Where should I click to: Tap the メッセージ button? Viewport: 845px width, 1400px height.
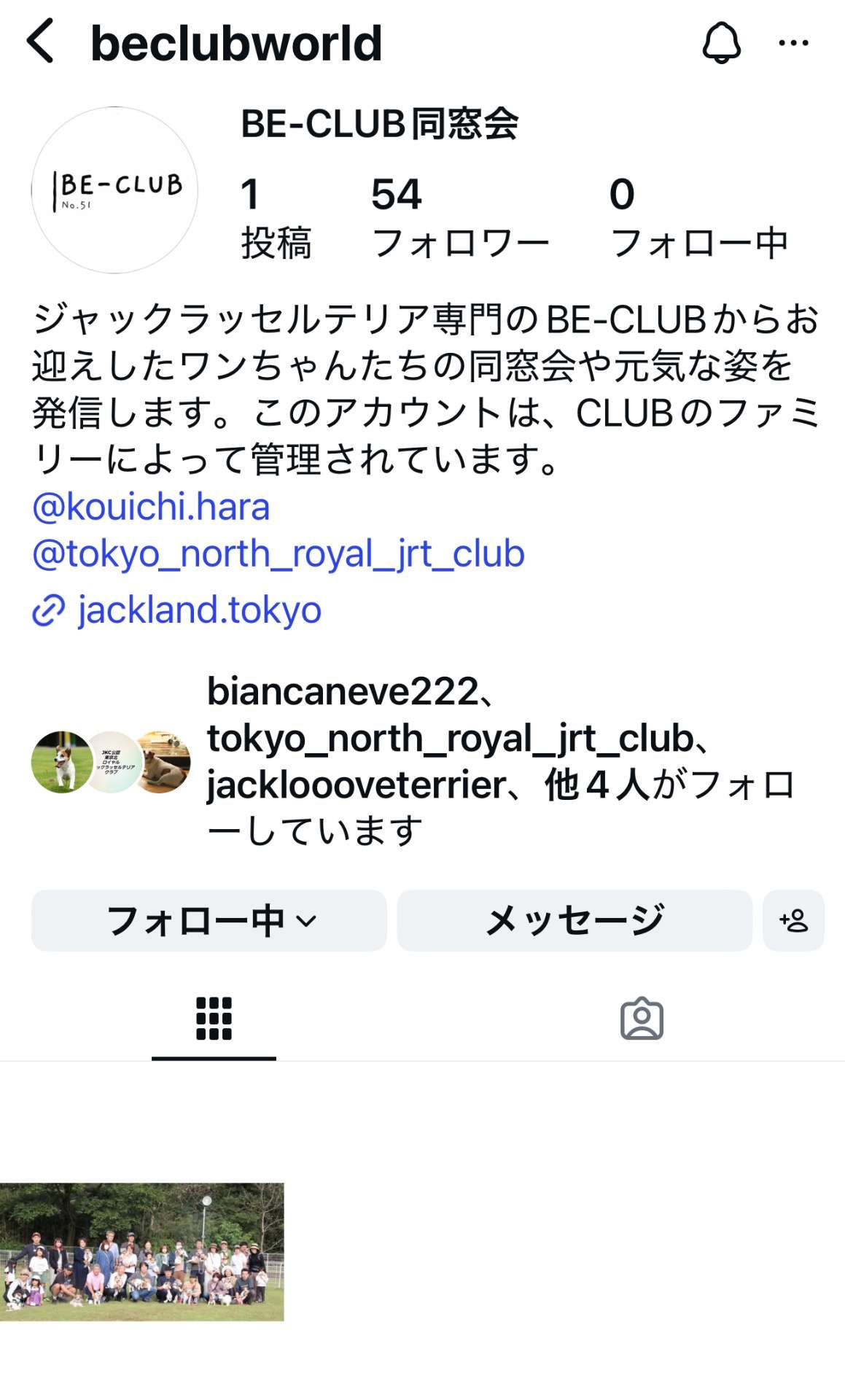[575, 920]
